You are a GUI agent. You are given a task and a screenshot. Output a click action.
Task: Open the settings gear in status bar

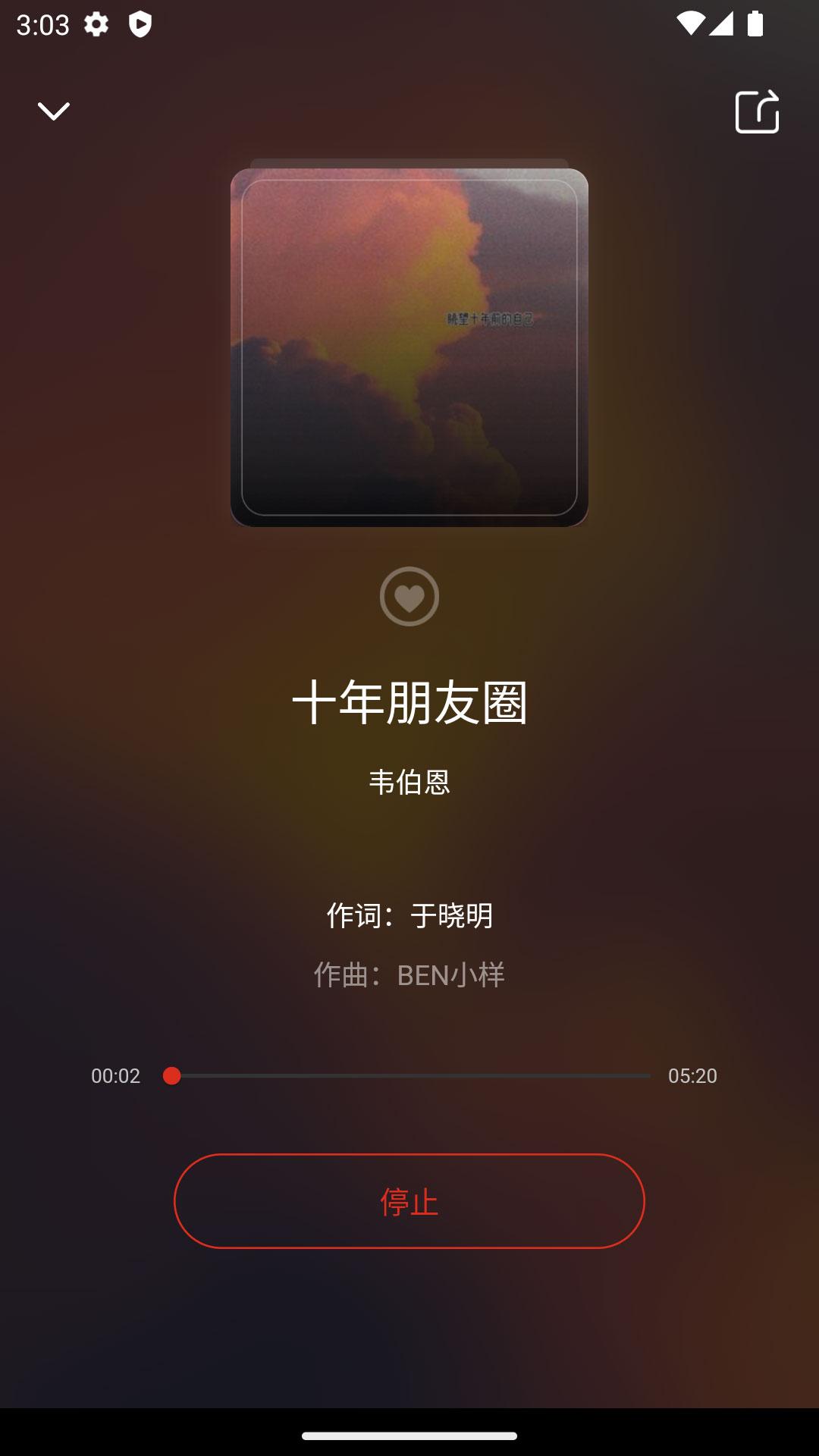(97, 23)
